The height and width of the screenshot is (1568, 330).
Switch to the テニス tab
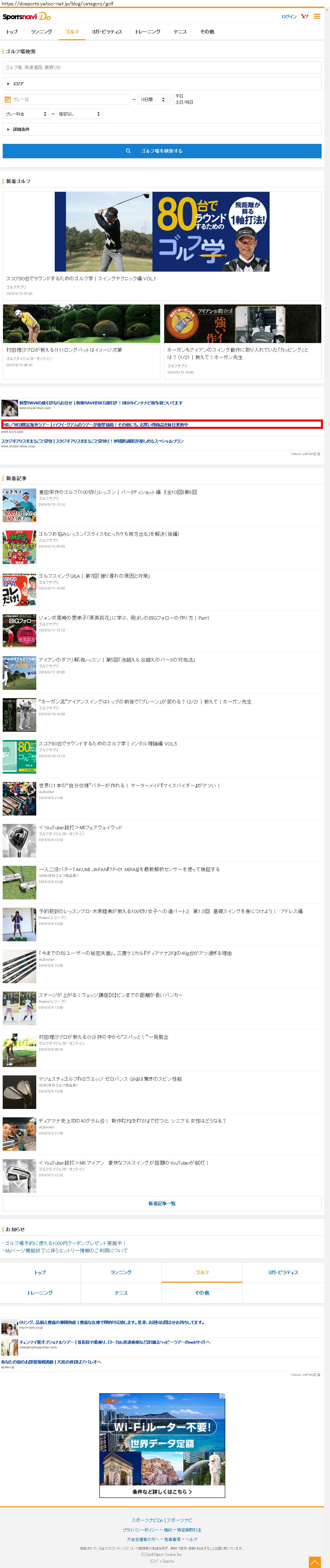[x=180, y=32]
